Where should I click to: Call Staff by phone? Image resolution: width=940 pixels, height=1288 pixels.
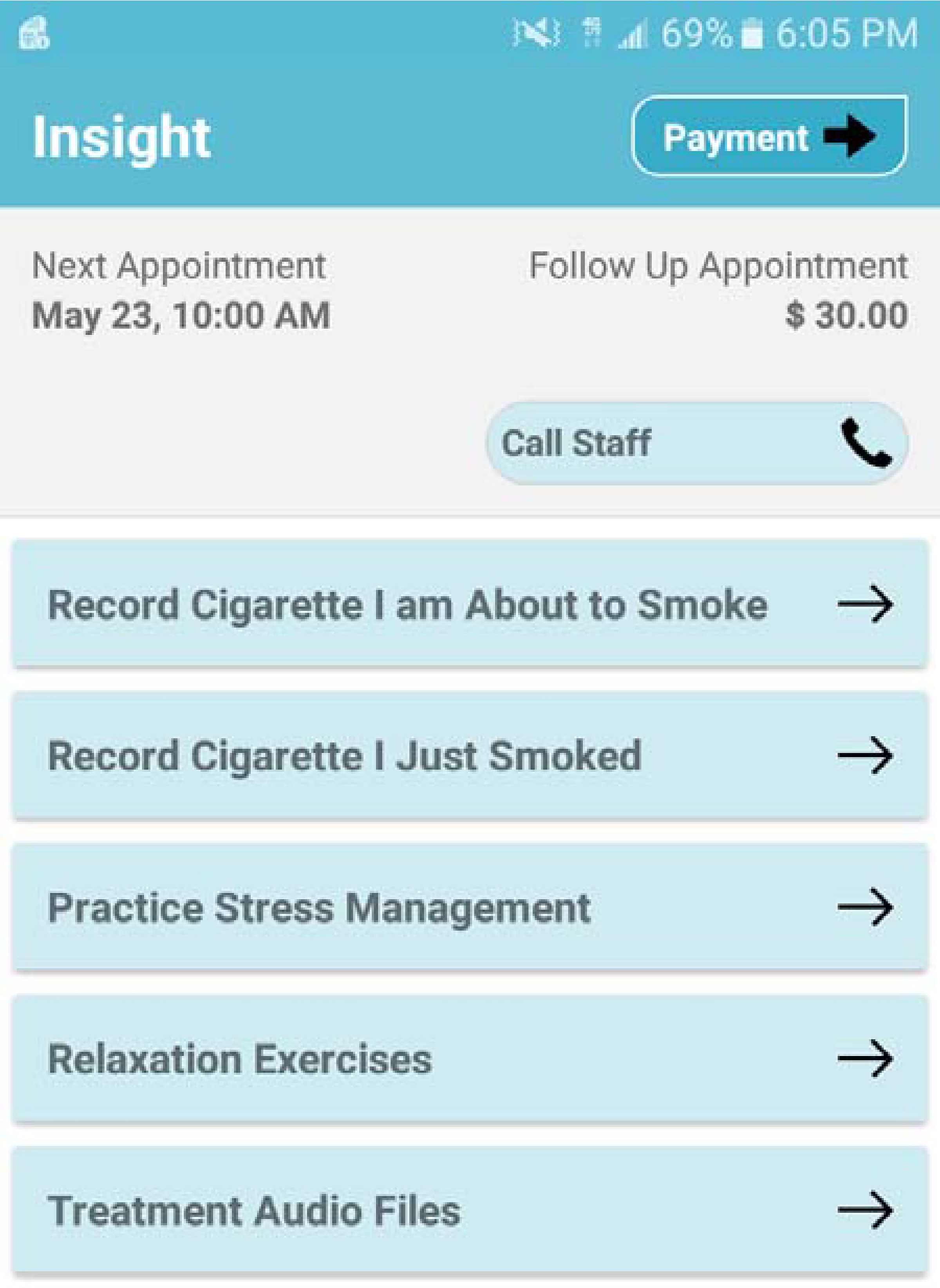[696, 443]
